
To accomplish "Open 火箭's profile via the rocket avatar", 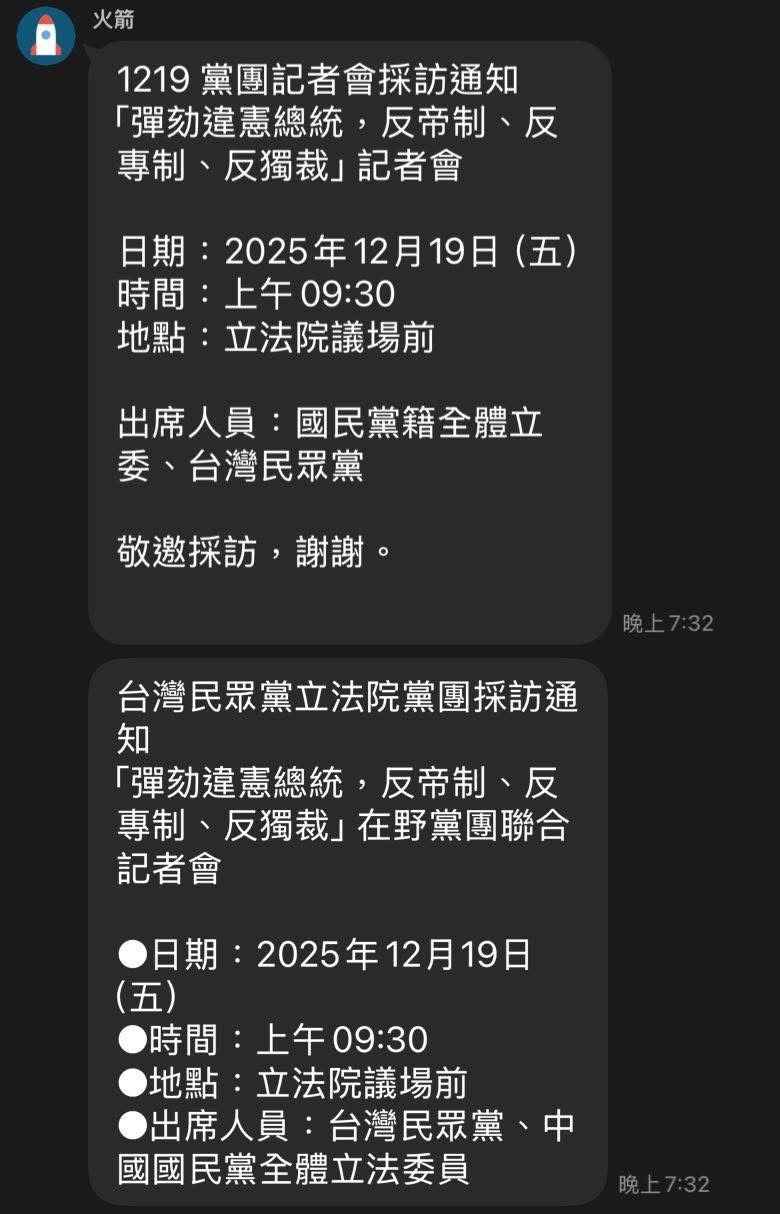I will point(46,36).
